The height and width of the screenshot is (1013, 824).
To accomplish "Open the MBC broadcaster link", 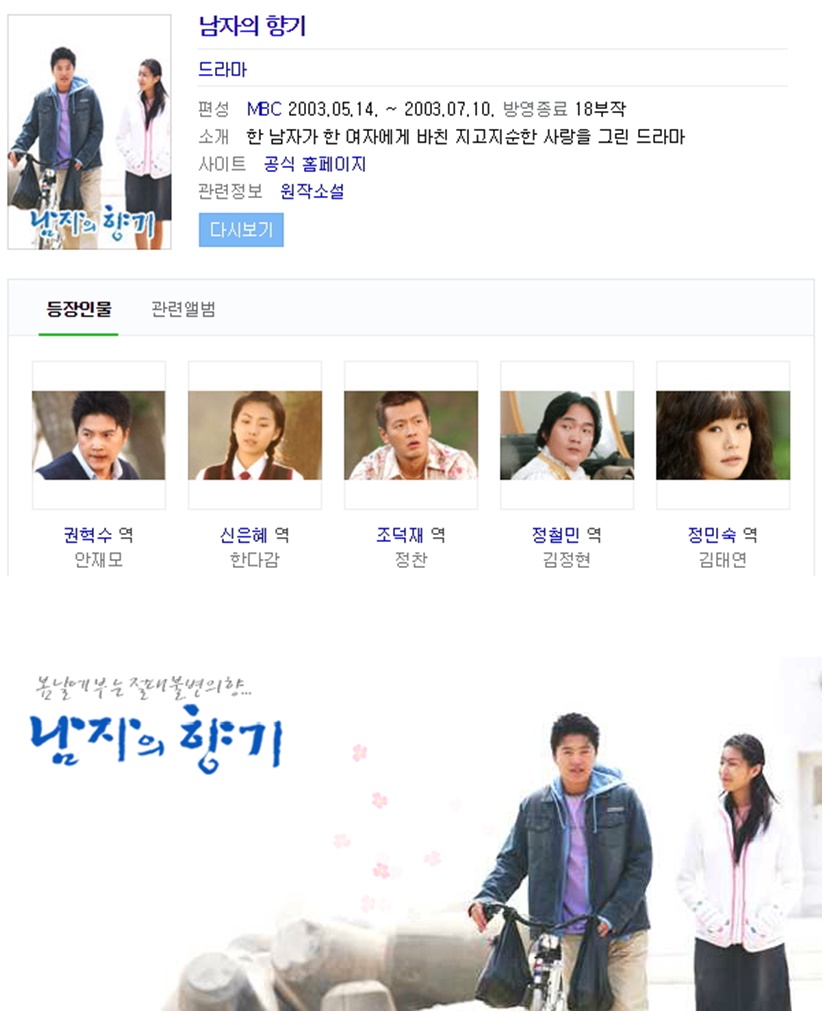I will pos(264,109).
